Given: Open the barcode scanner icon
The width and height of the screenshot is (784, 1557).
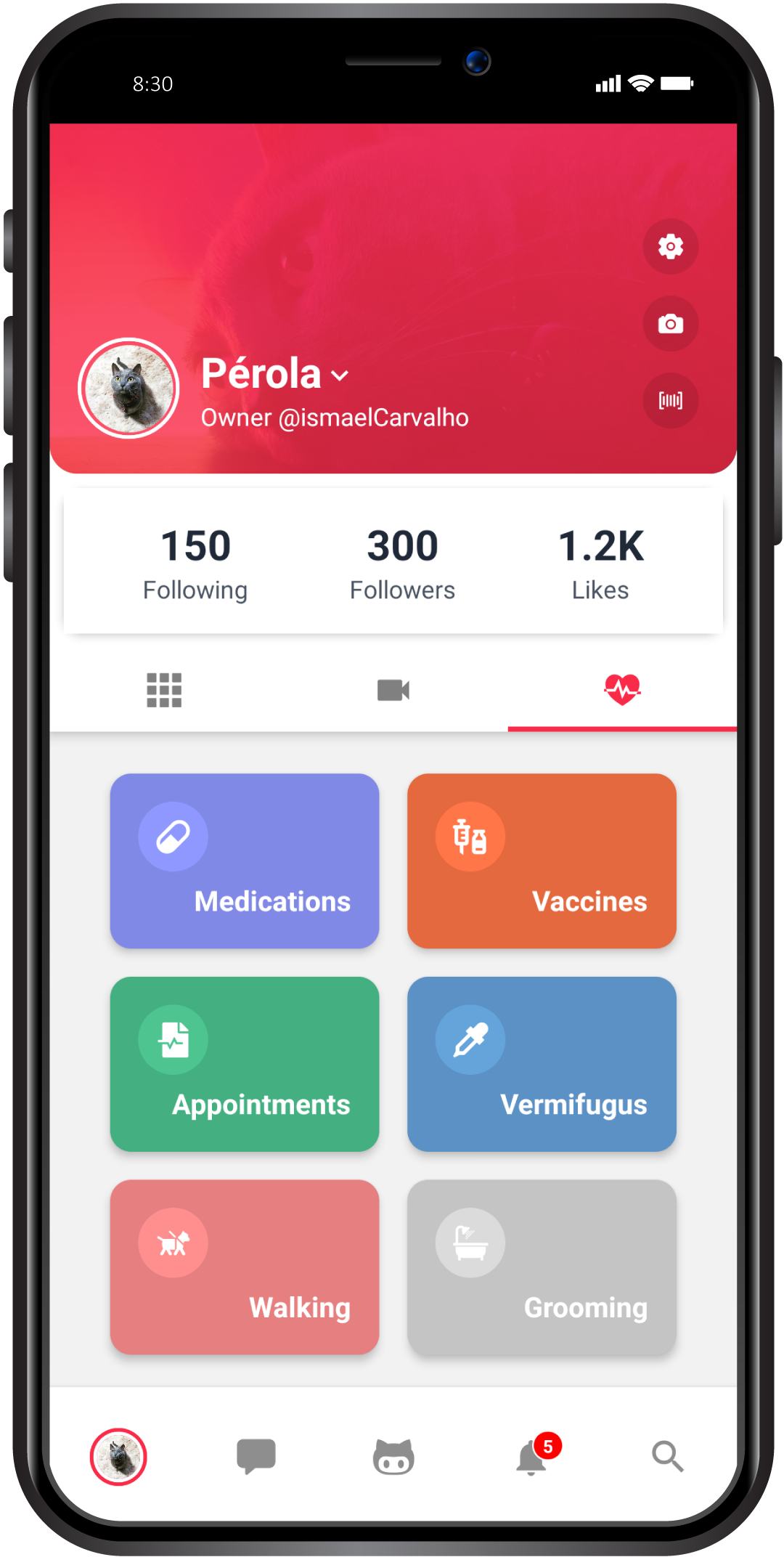Looking at the screenshot, I should 670,400.
